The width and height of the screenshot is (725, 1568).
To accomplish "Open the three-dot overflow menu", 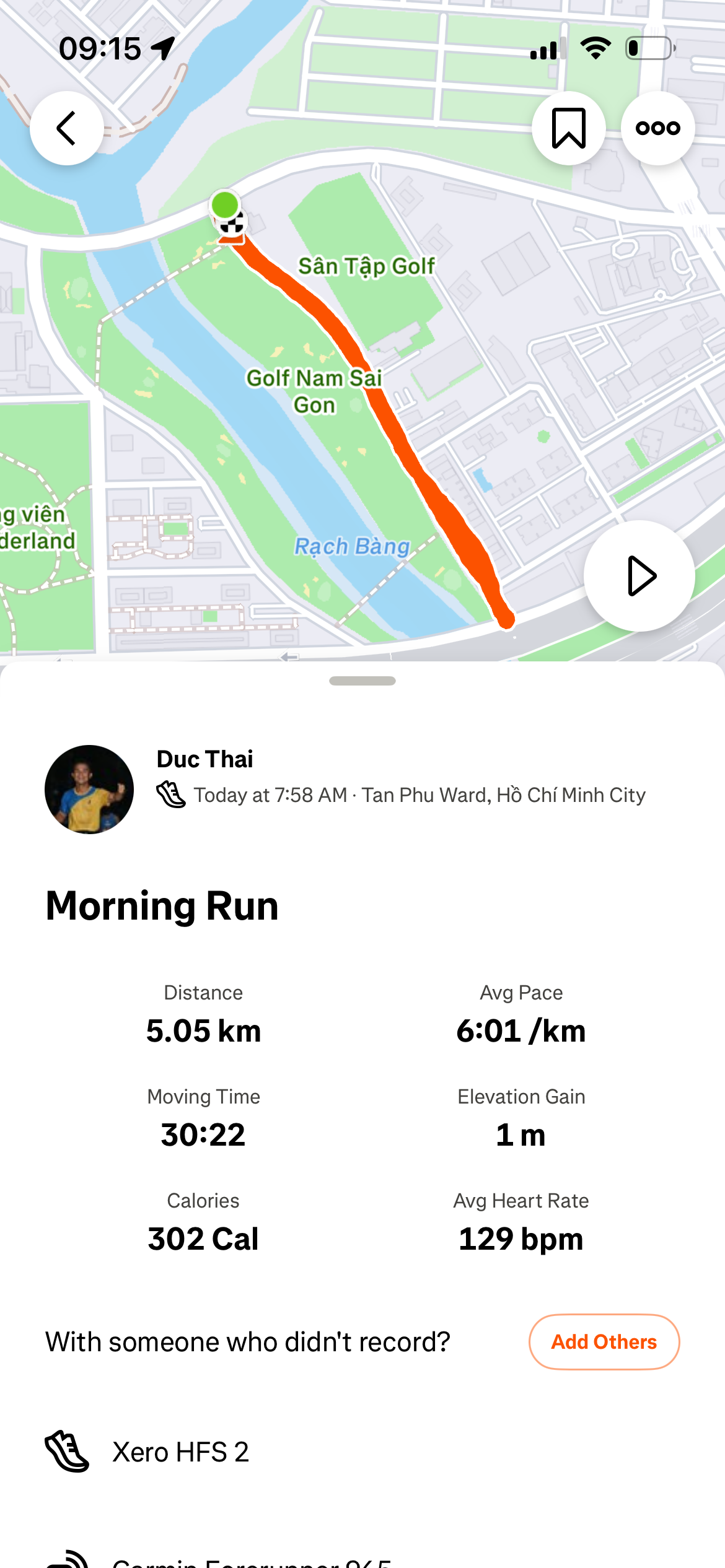I will (657, 128).
